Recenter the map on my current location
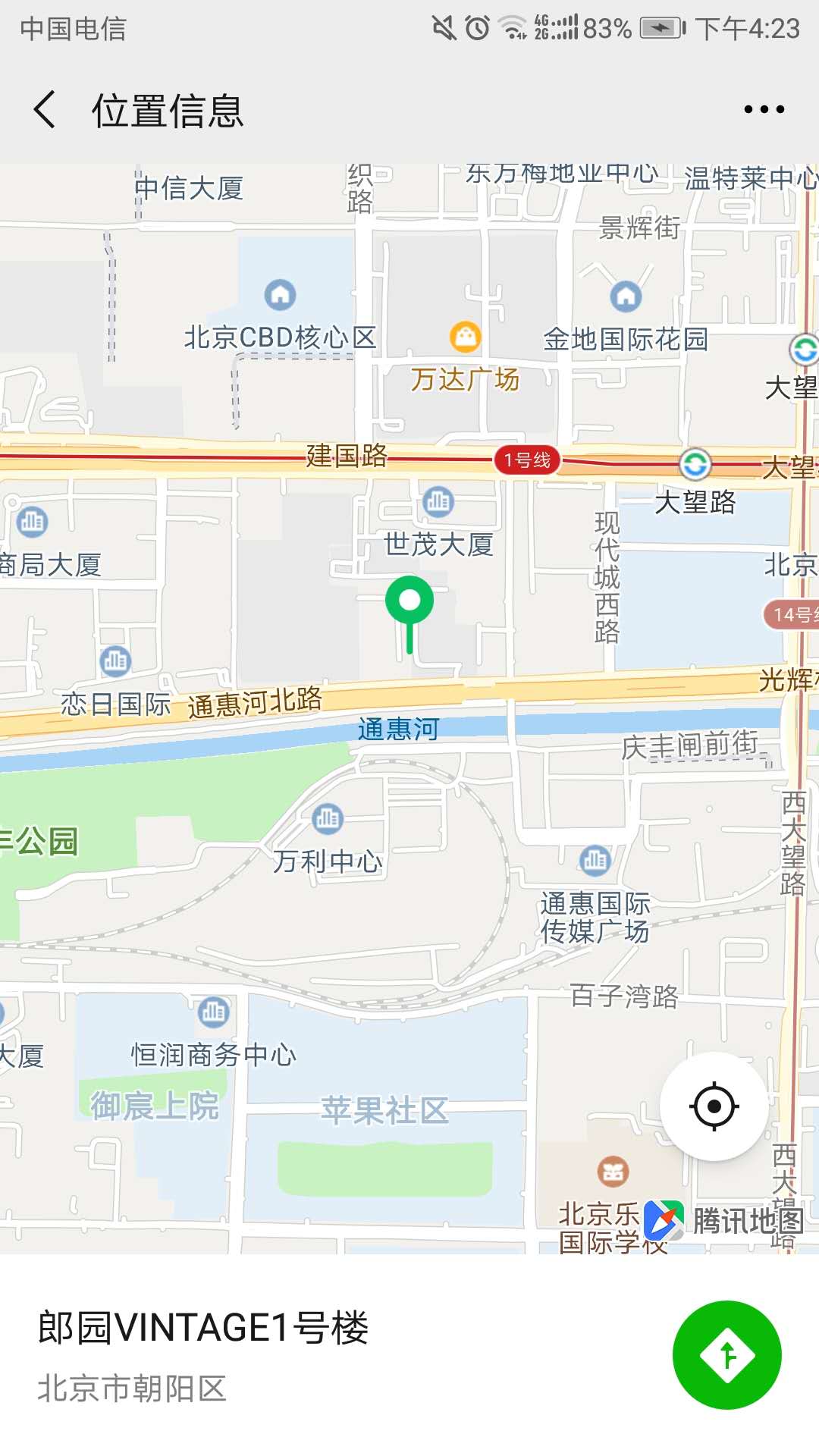The width and height of the screenshot is (819, 1456). pyautogui.click(x=714, y=1106)
